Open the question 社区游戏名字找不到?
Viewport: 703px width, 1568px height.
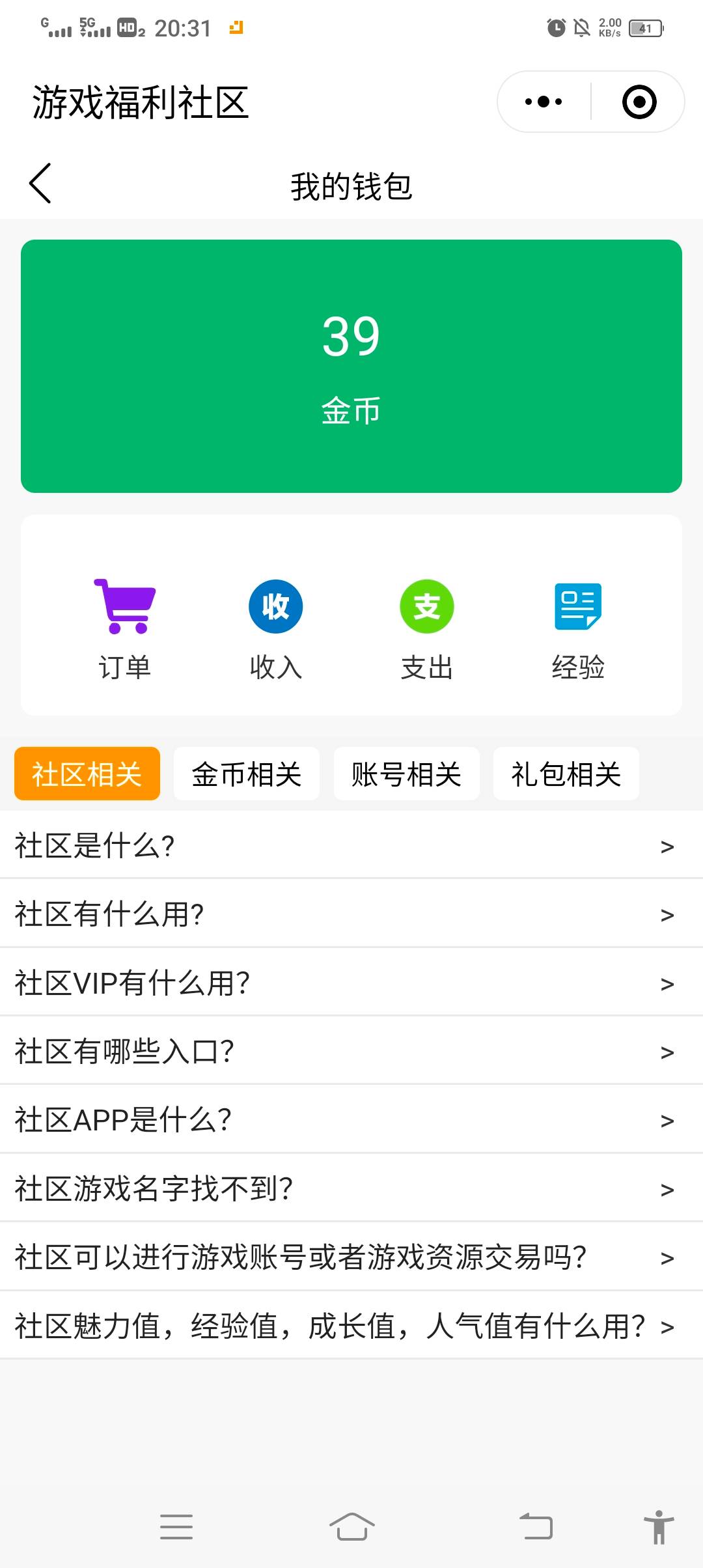[x=351, y=1189]
